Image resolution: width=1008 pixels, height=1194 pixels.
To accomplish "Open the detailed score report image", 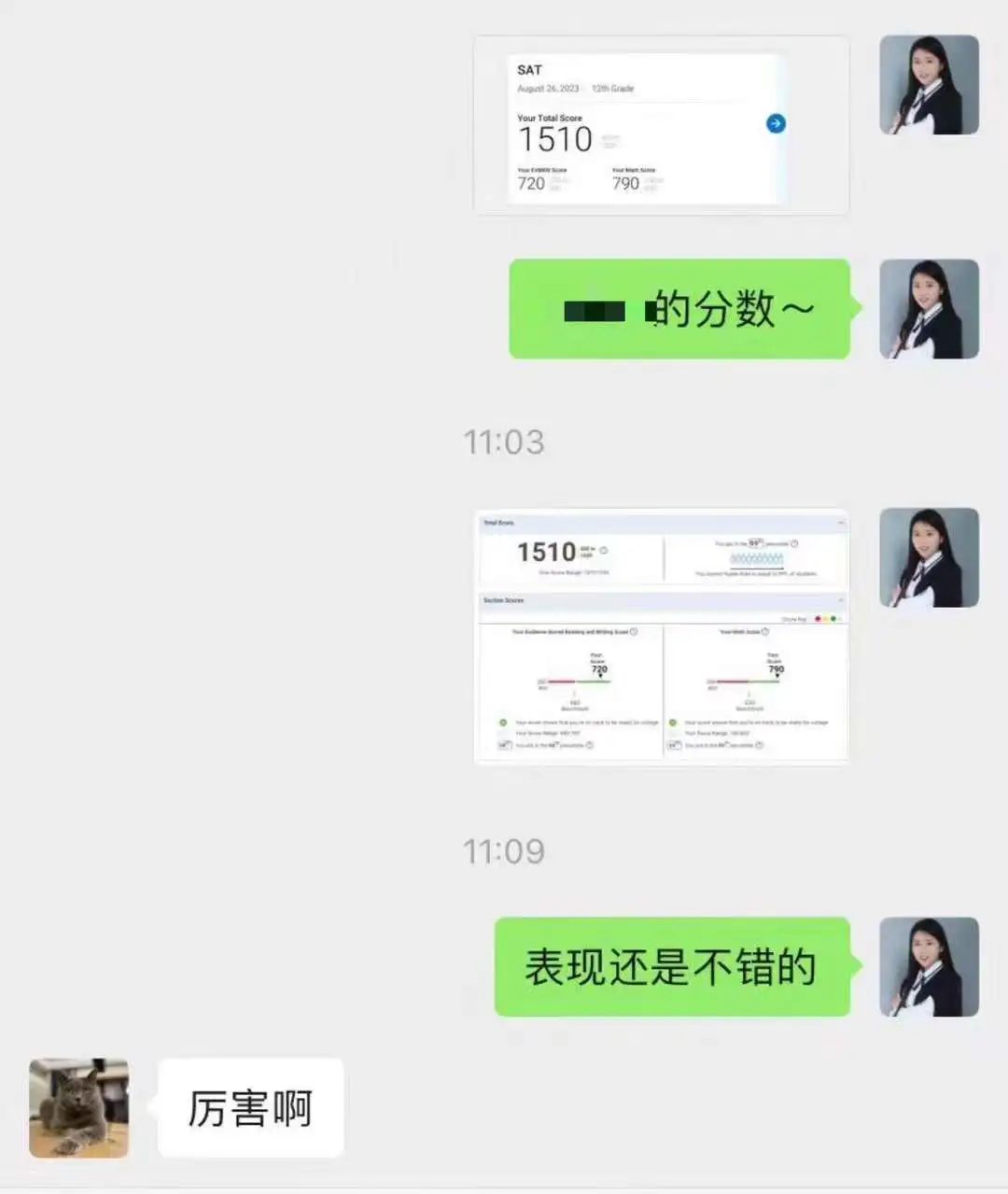I will 661,637.
